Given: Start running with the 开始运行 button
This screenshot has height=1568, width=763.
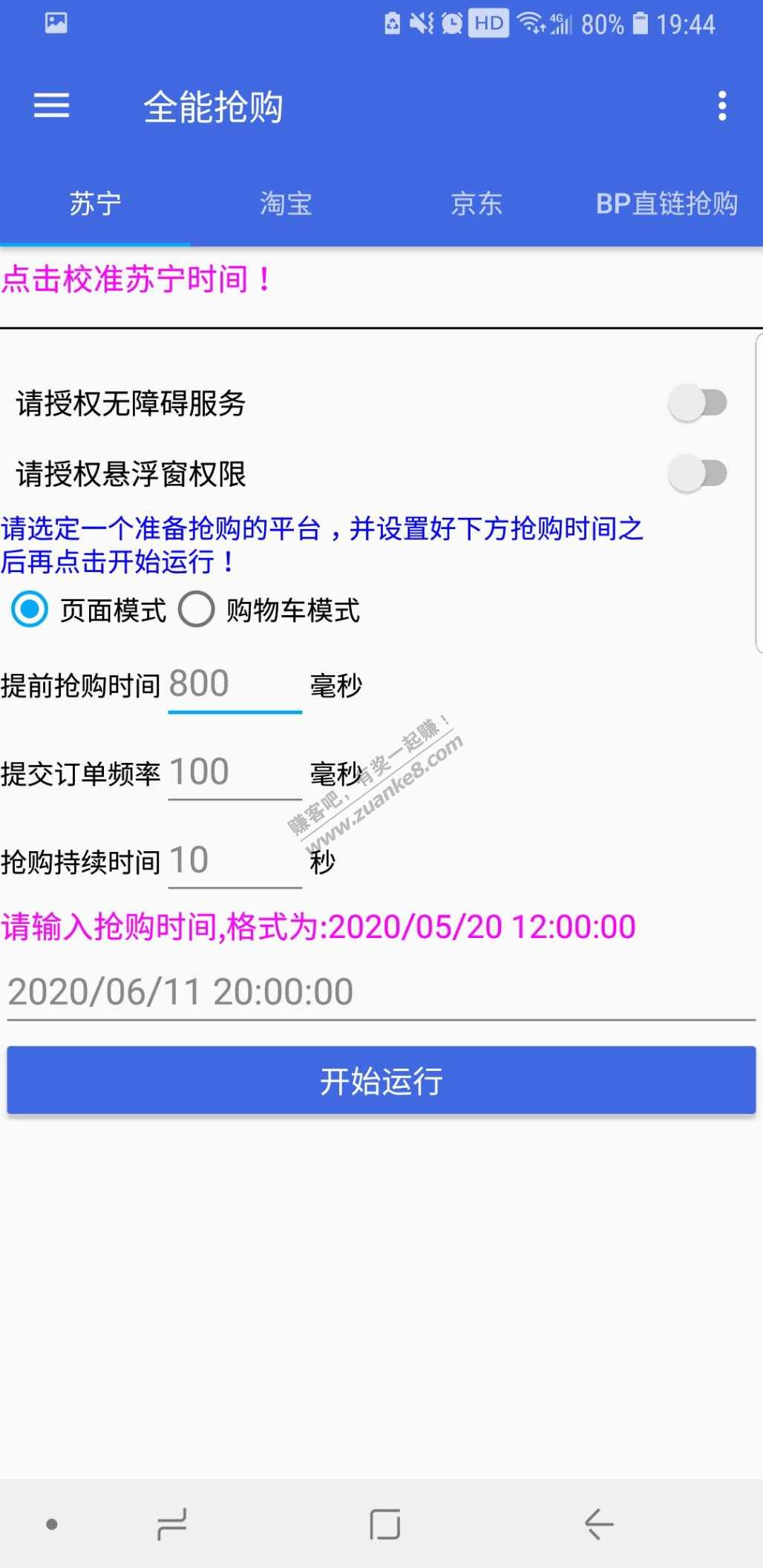Looking at the screenshot, I should [381, 1080].
